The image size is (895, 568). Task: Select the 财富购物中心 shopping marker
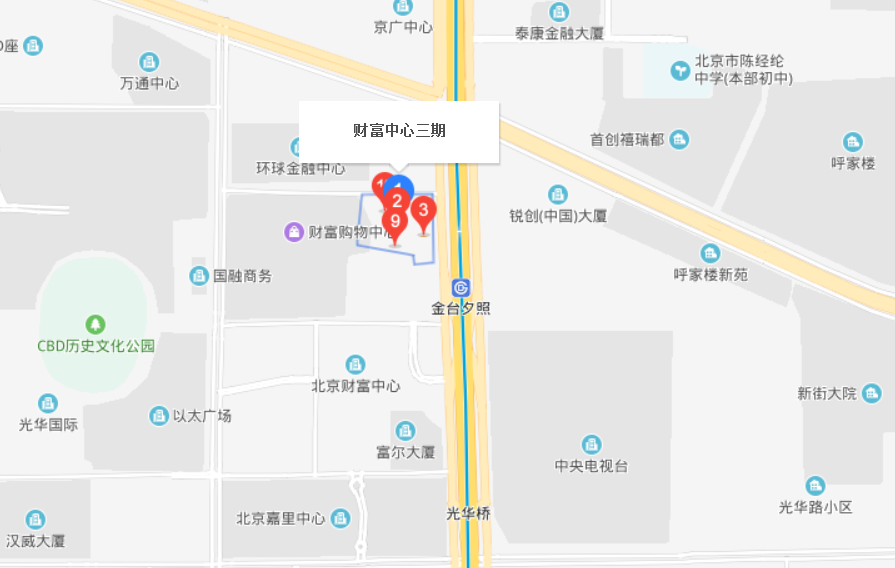point(294,232)
